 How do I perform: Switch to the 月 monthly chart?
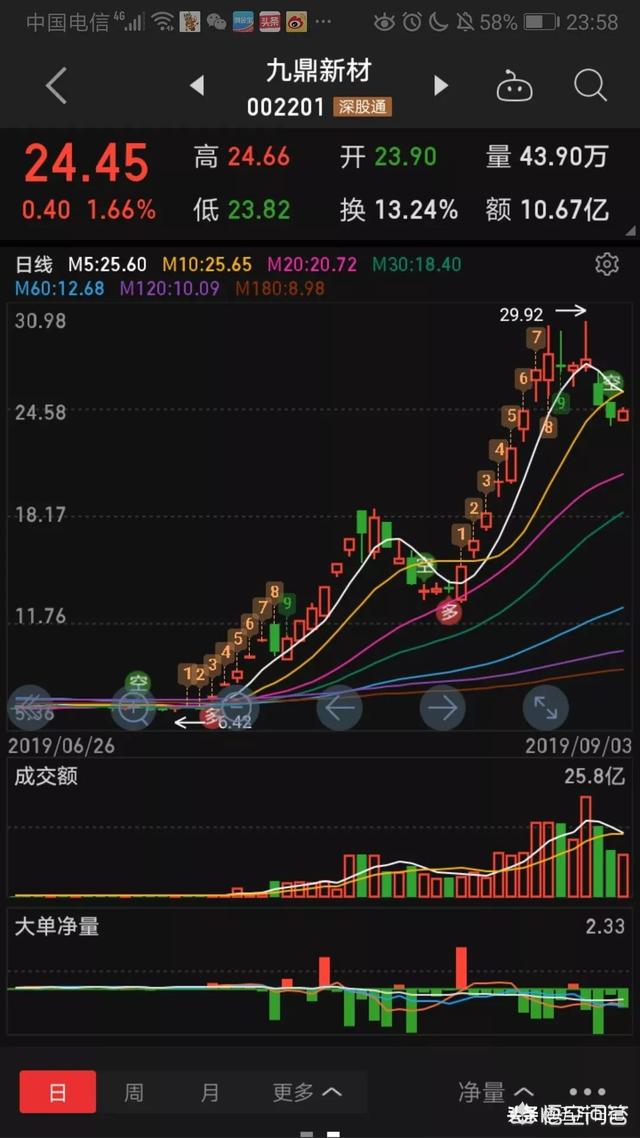click(x=210, y=1092)
